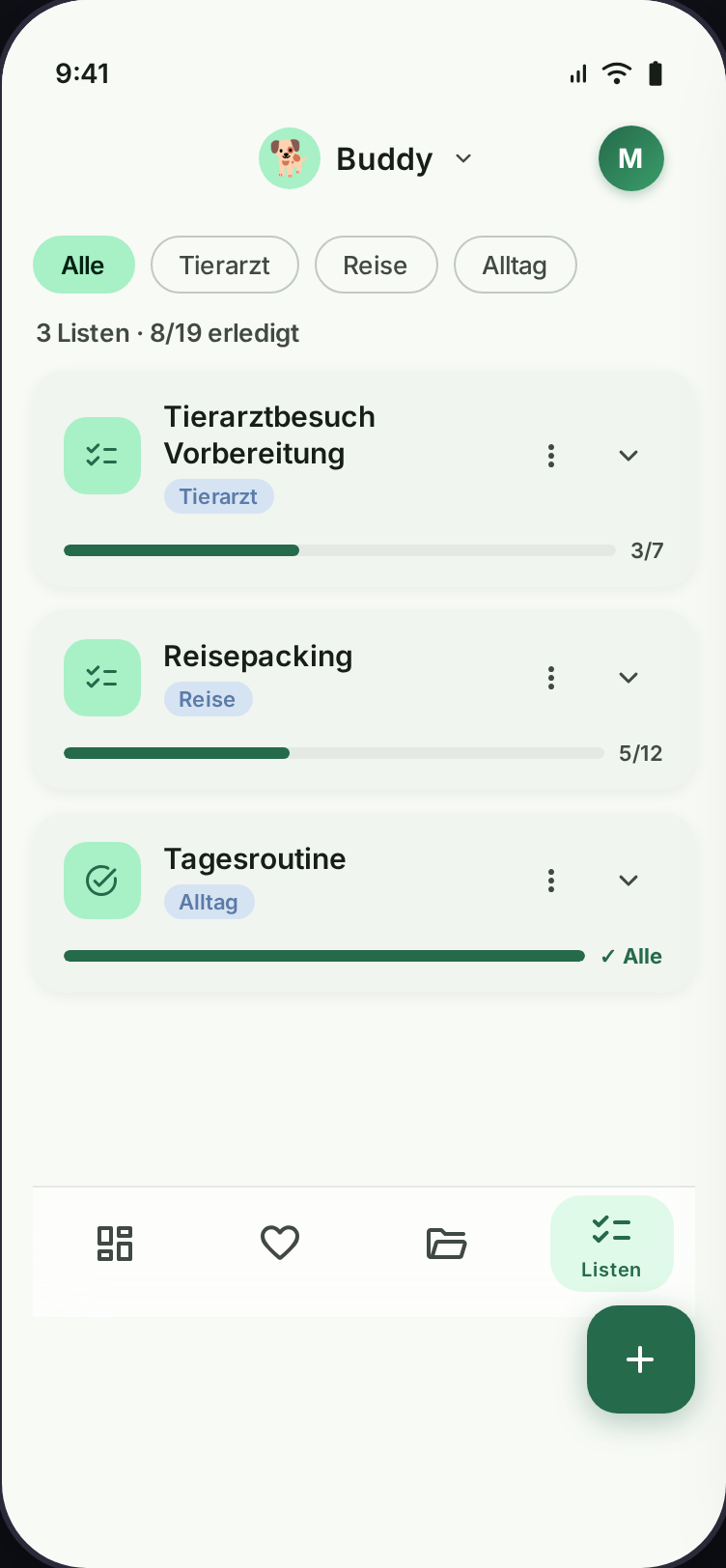Open the three-dot menu on Tagesroutine
This screenshot has height=1568, width=726.
(550, 880)
